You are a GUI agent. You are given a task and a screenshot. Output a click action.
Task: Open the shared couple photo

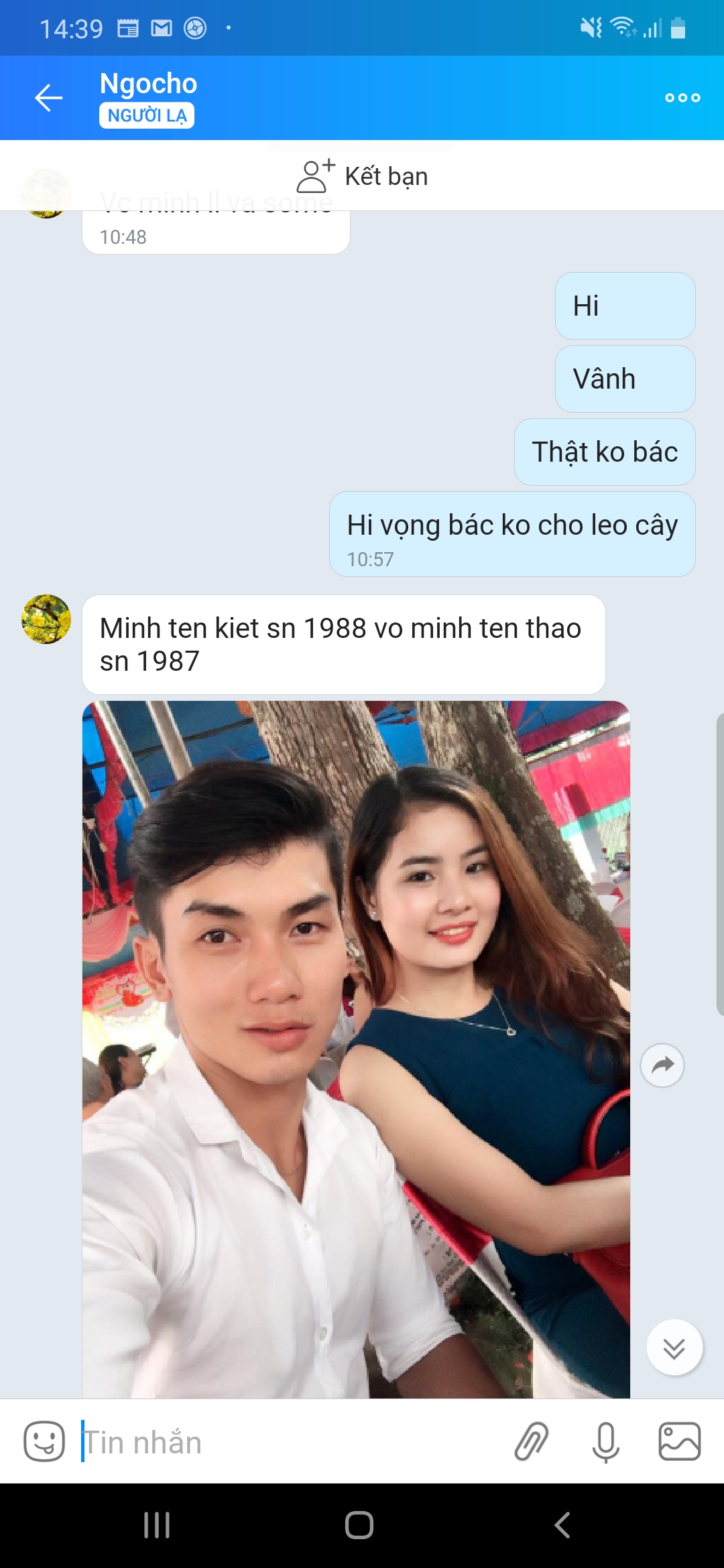coord(356,1049)
